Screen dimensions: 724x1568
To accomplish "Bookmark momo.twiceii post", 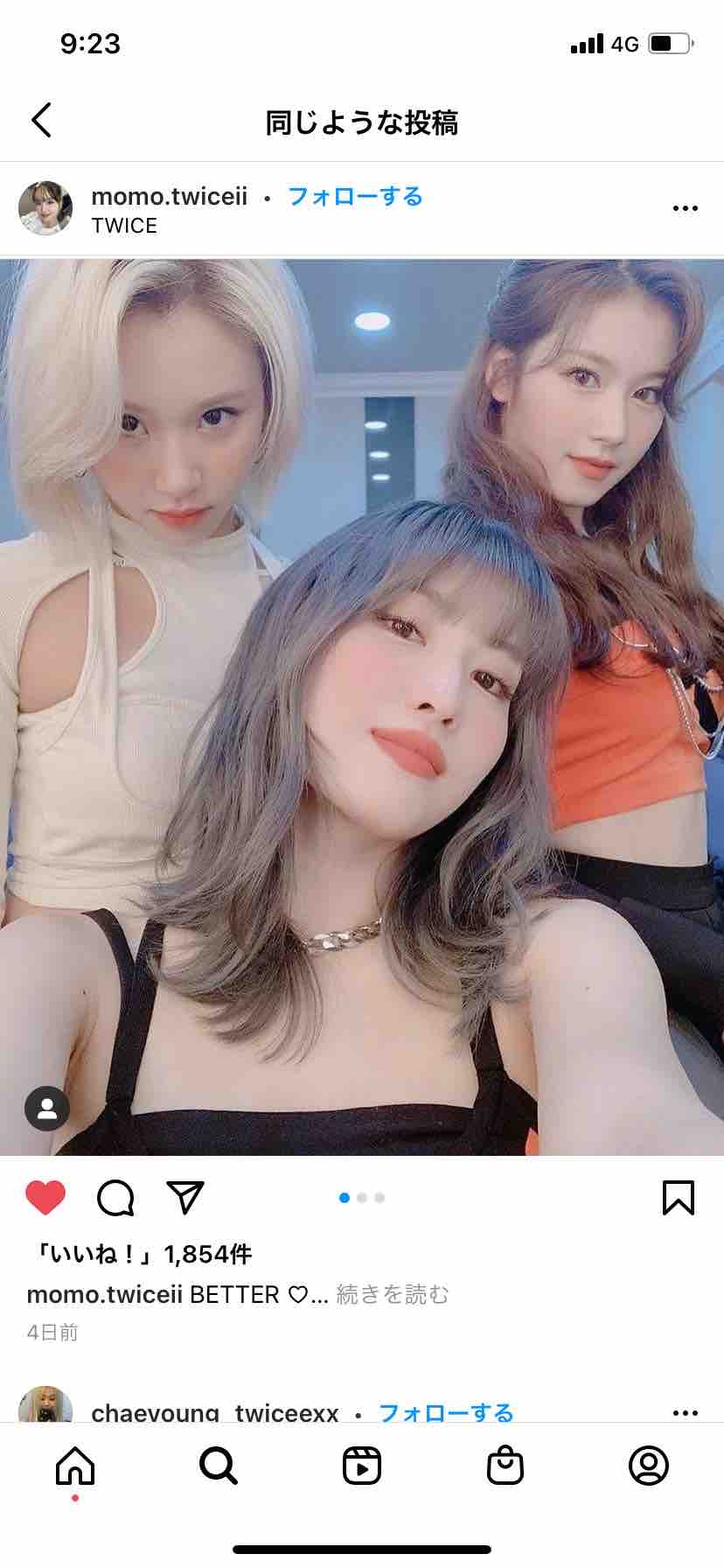I will [678, 1198].
